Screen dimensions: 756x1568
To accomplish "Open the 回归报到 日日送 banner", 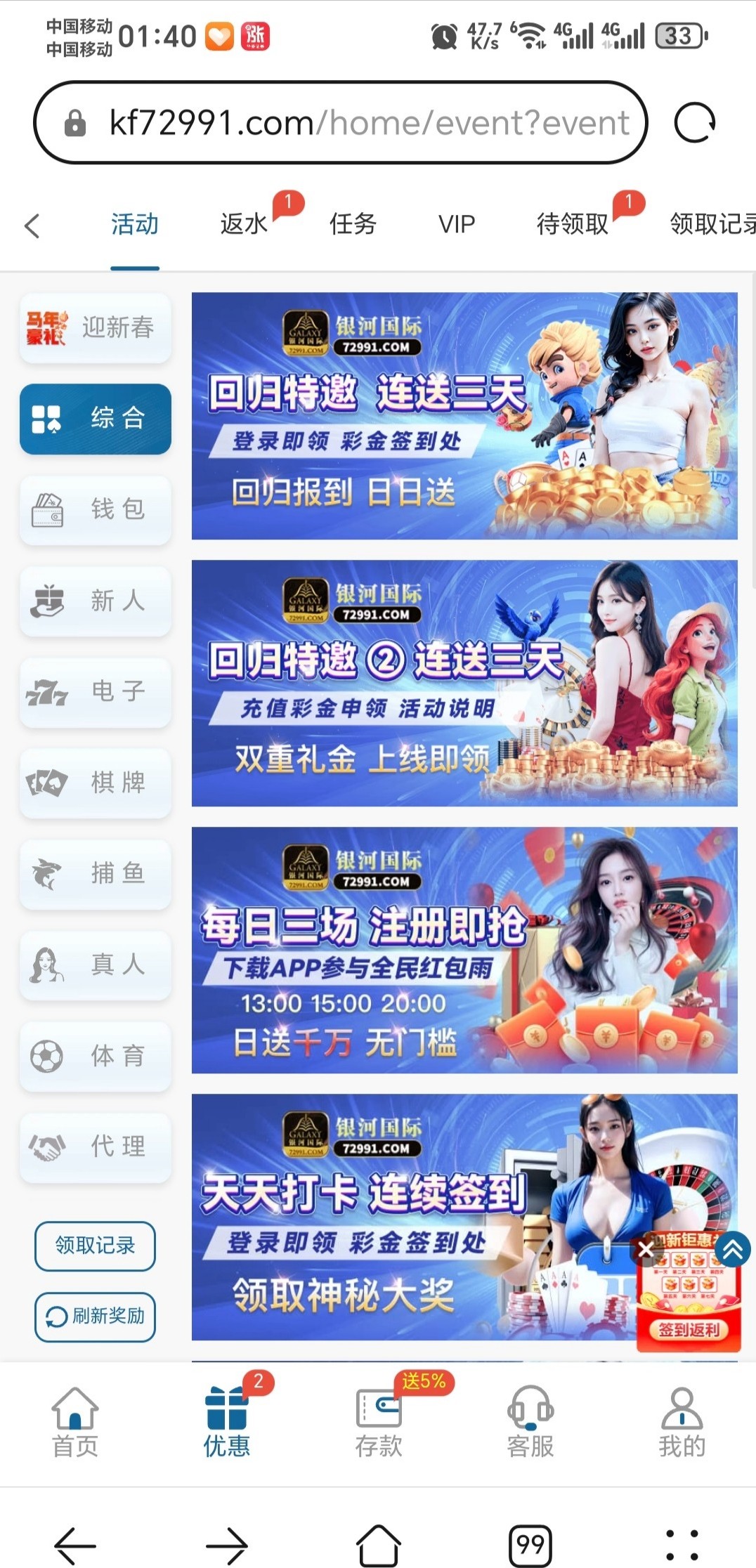I will (x=464, y=416).
